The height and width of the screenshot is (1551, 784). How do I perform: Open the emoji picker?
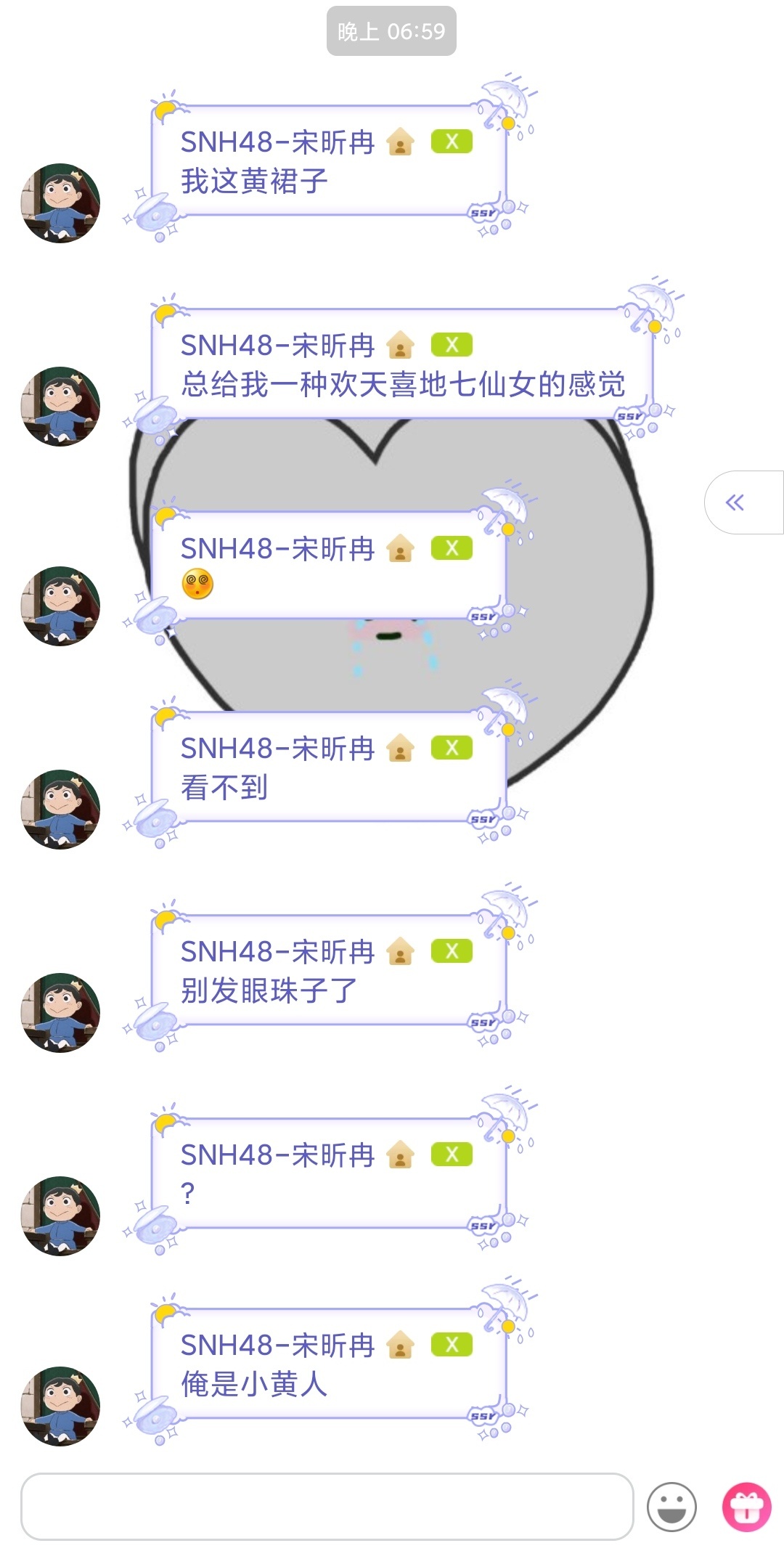click(671, 1507)
